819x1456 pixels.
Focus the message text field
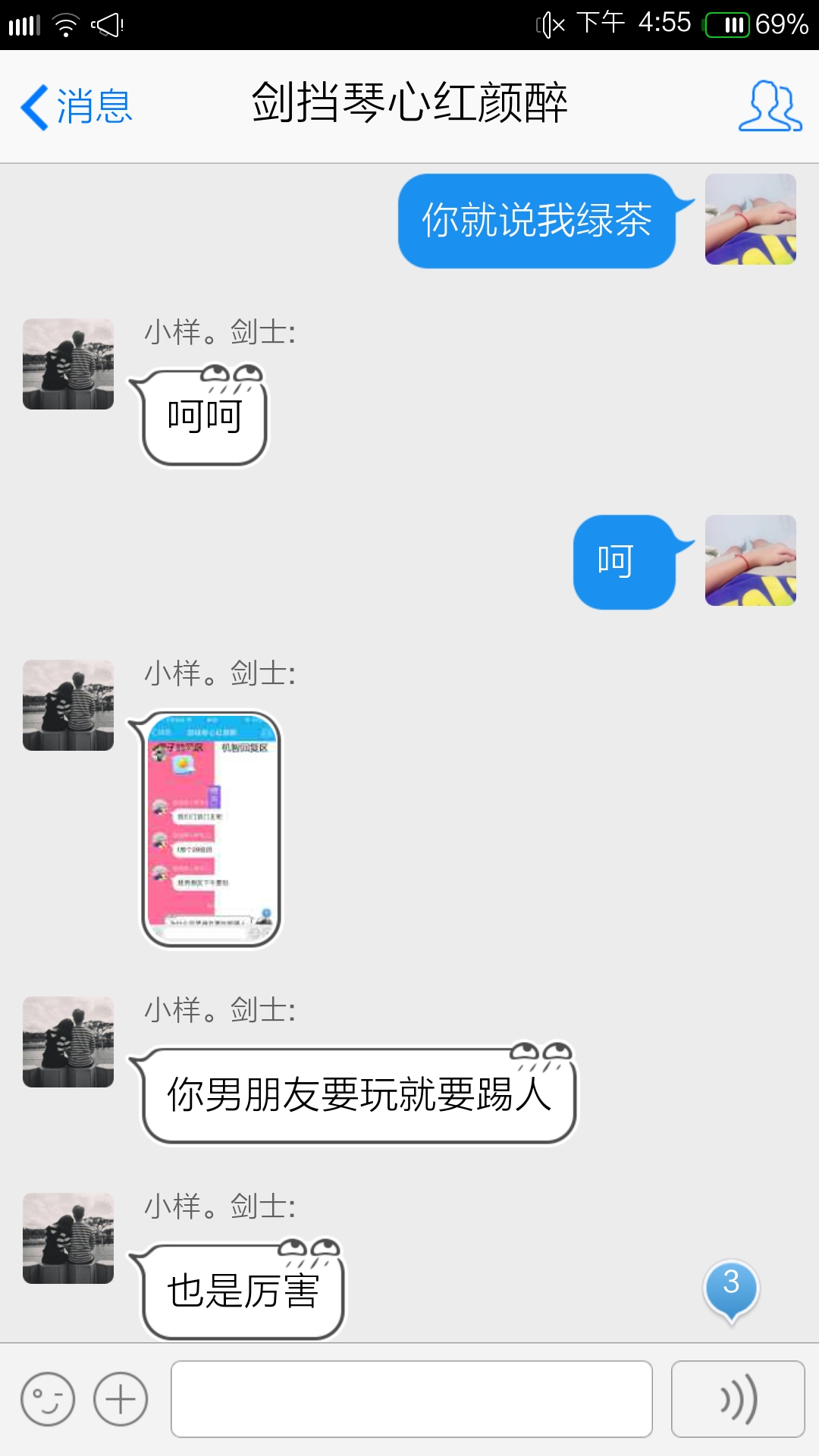[411, 1399]
